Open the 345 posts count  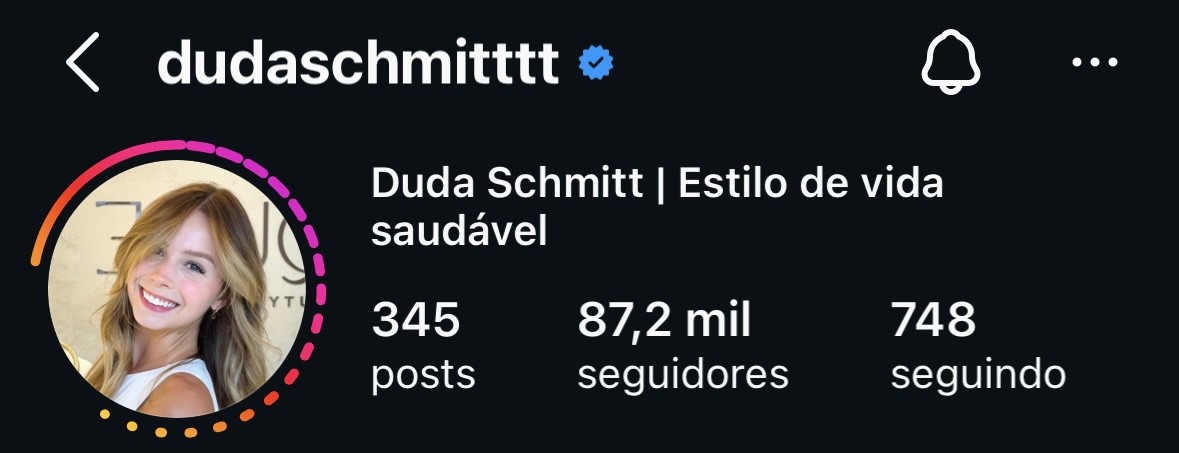point(422,346)
